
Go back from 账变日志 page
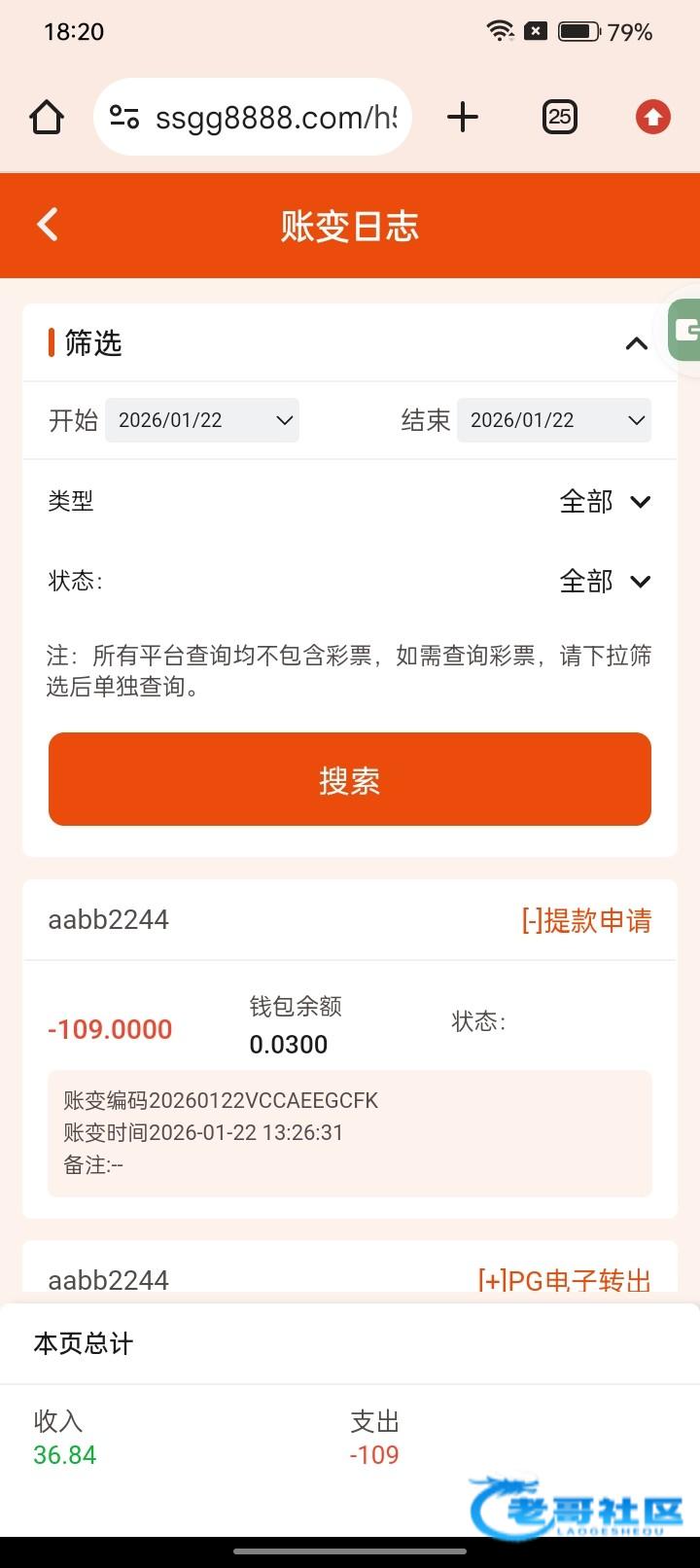point(48,225)
